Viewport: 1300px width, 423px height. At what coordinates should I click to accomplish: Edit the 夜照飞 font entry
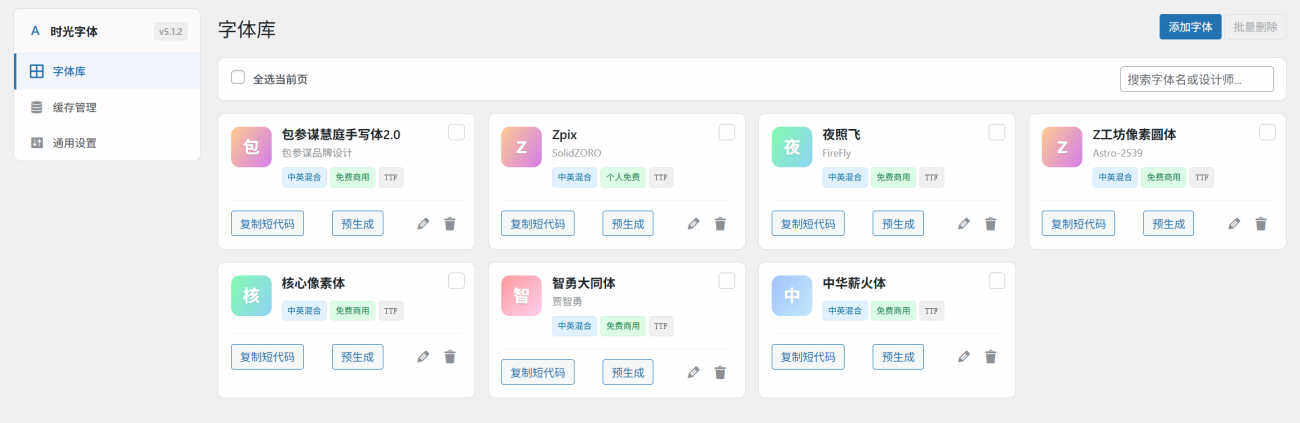[x=963, y=224]
